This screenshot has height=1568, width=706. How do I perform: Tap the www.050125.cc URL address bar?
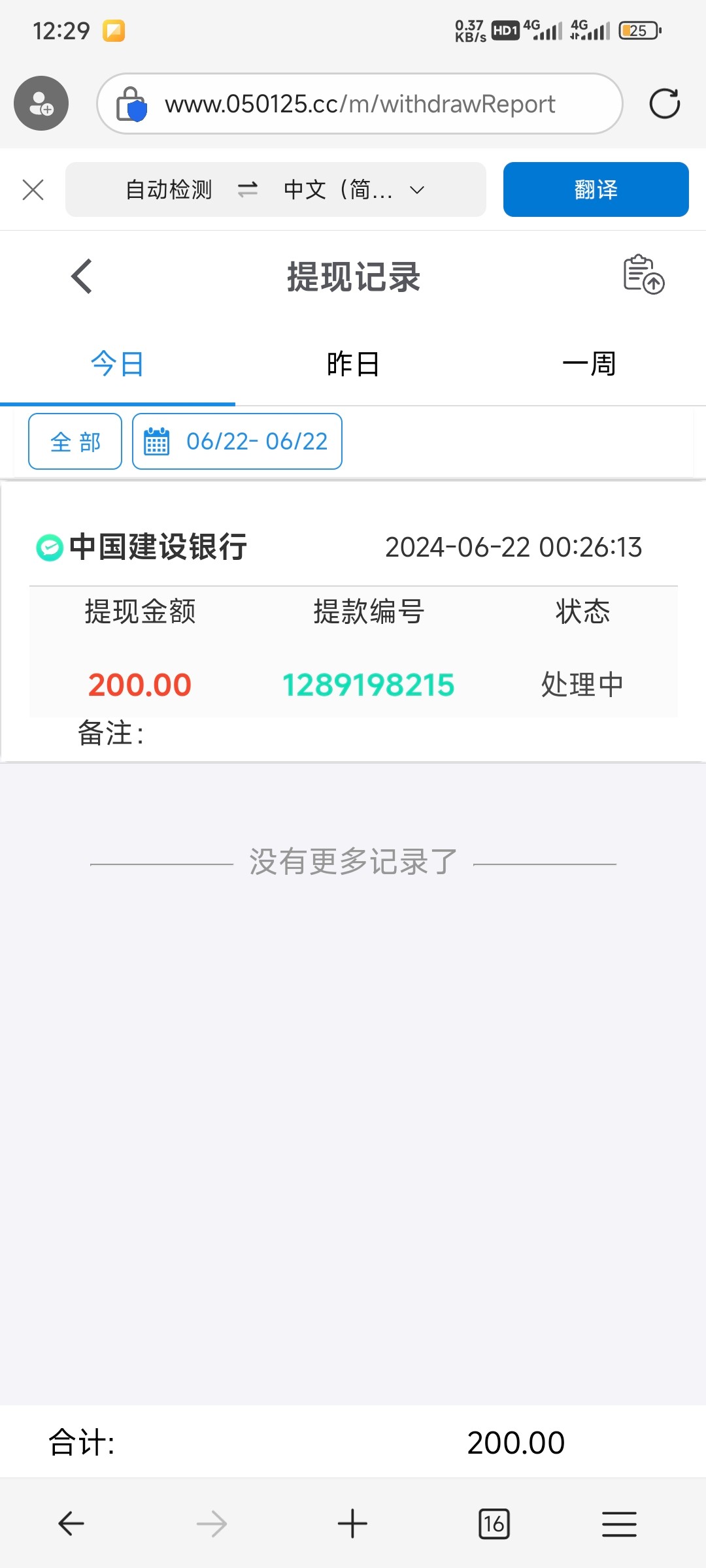pyautogui.click(x=360, y=104)
